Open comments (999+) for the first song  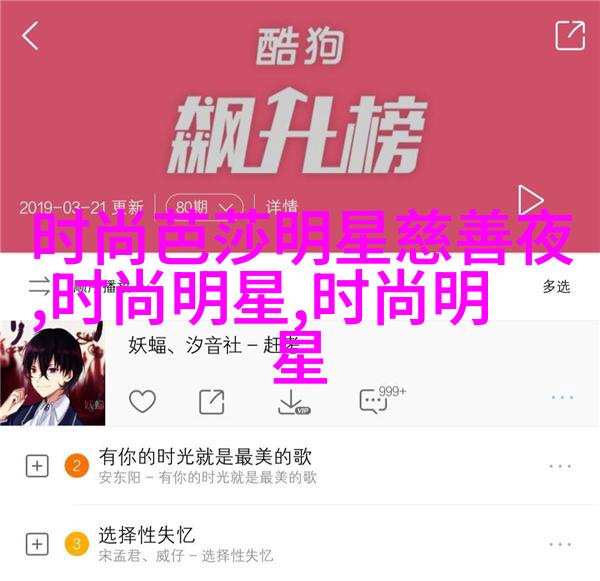(375, 401)
